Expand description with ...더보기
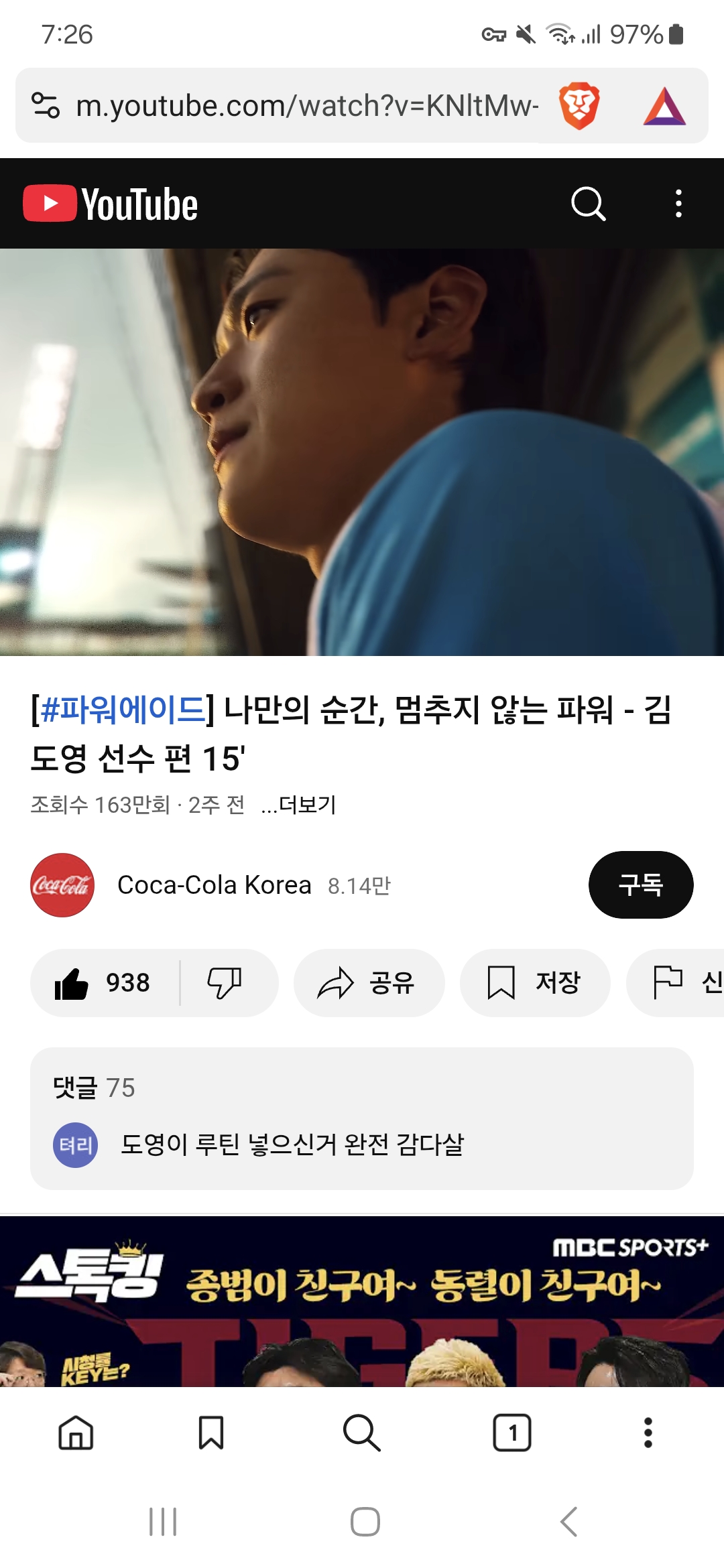Image resolution: width=724 pixels, height=1568 pixels. click(298, 805)
